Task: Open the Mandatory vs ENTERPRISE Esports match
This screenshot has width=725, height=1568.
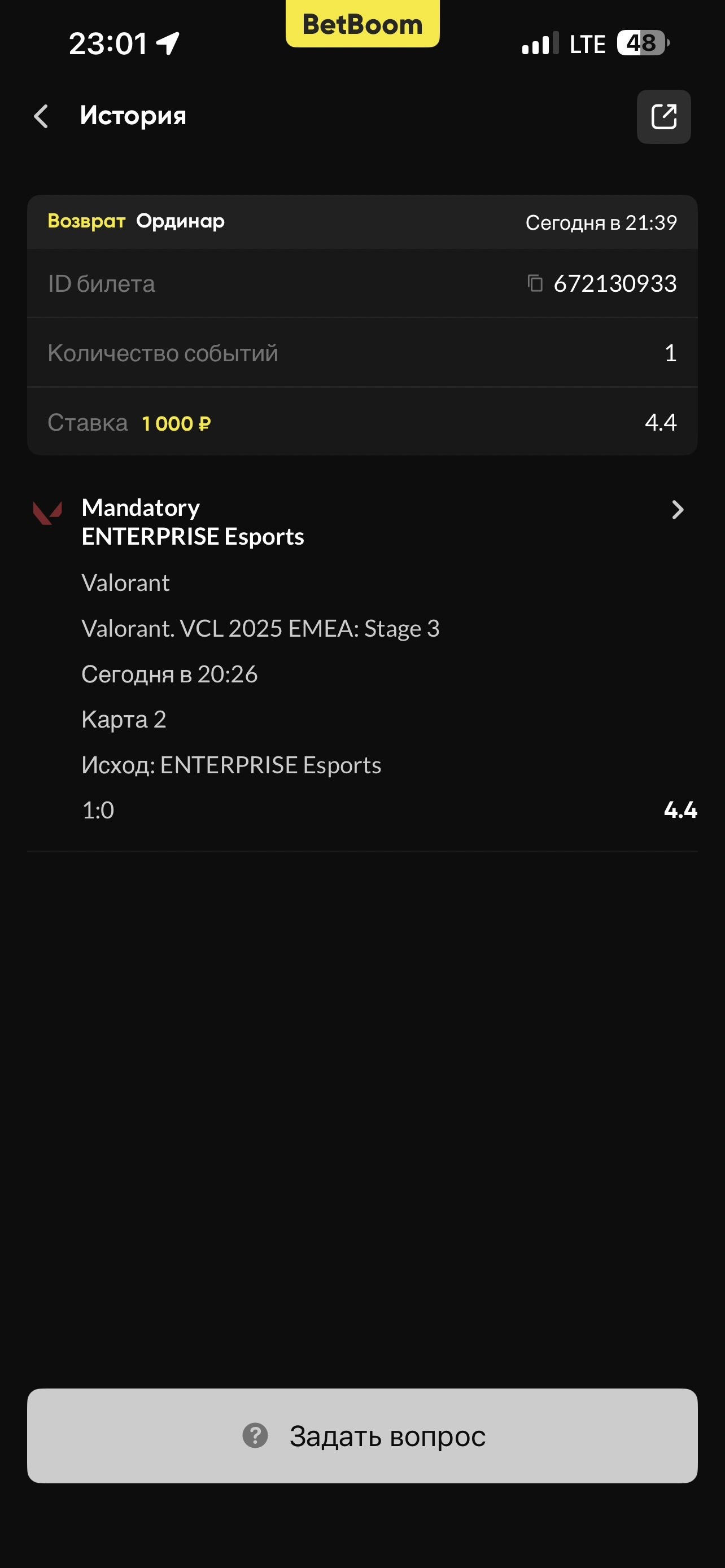Action: click(x=677, y=510)
